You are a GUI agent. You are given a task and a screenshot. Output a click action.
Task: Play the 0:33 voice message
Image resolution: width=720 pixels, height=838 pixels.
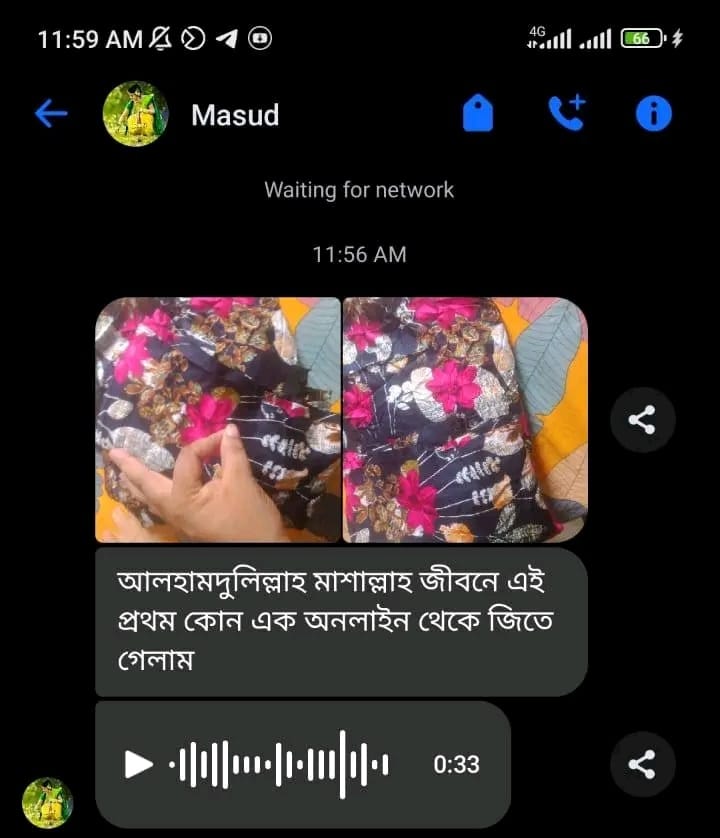[x=139, y=765]
